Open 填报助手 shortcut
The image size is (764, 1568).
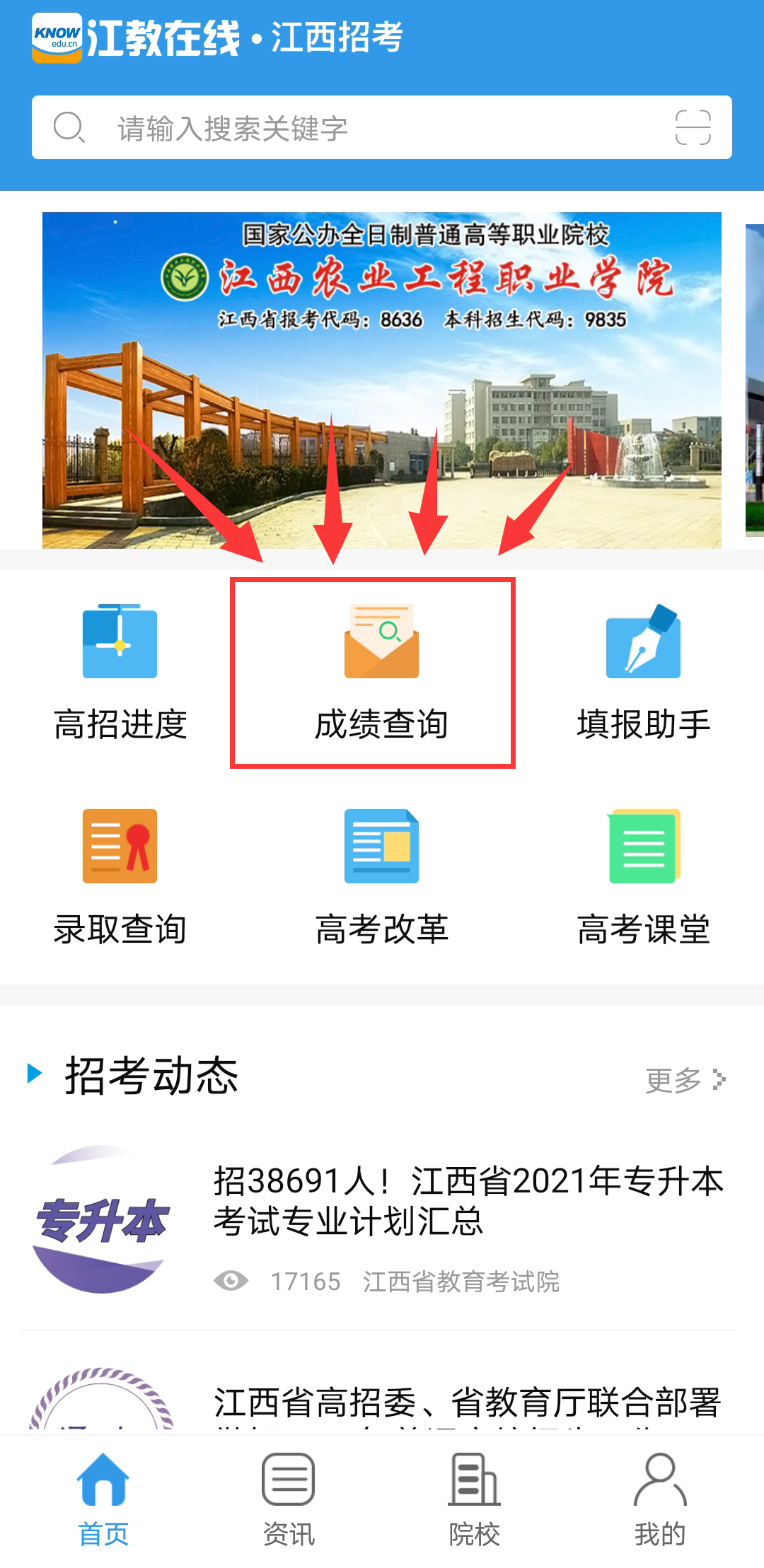[x=642, y=672]
